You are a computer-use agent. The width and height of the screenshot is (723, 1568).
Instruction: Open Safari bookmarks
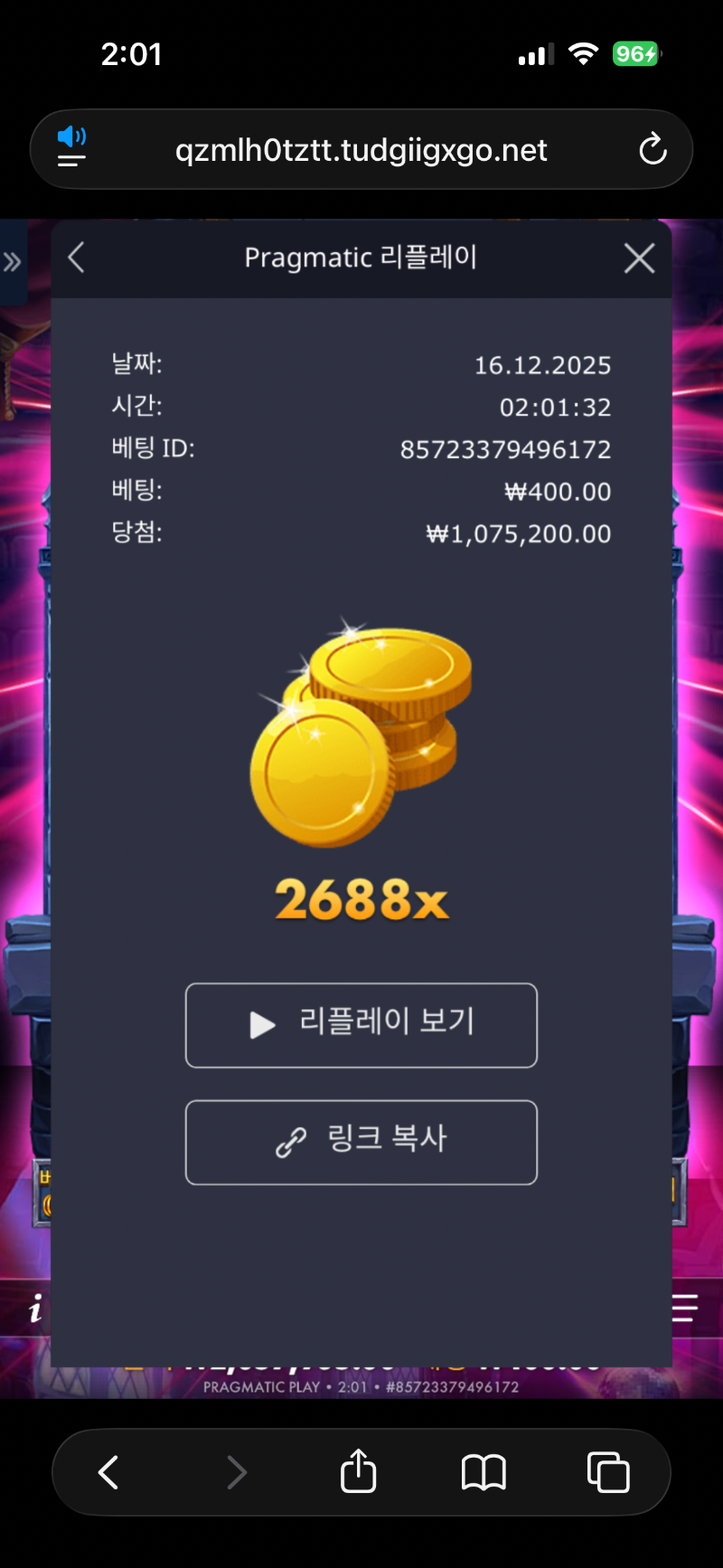[484, 1472]
